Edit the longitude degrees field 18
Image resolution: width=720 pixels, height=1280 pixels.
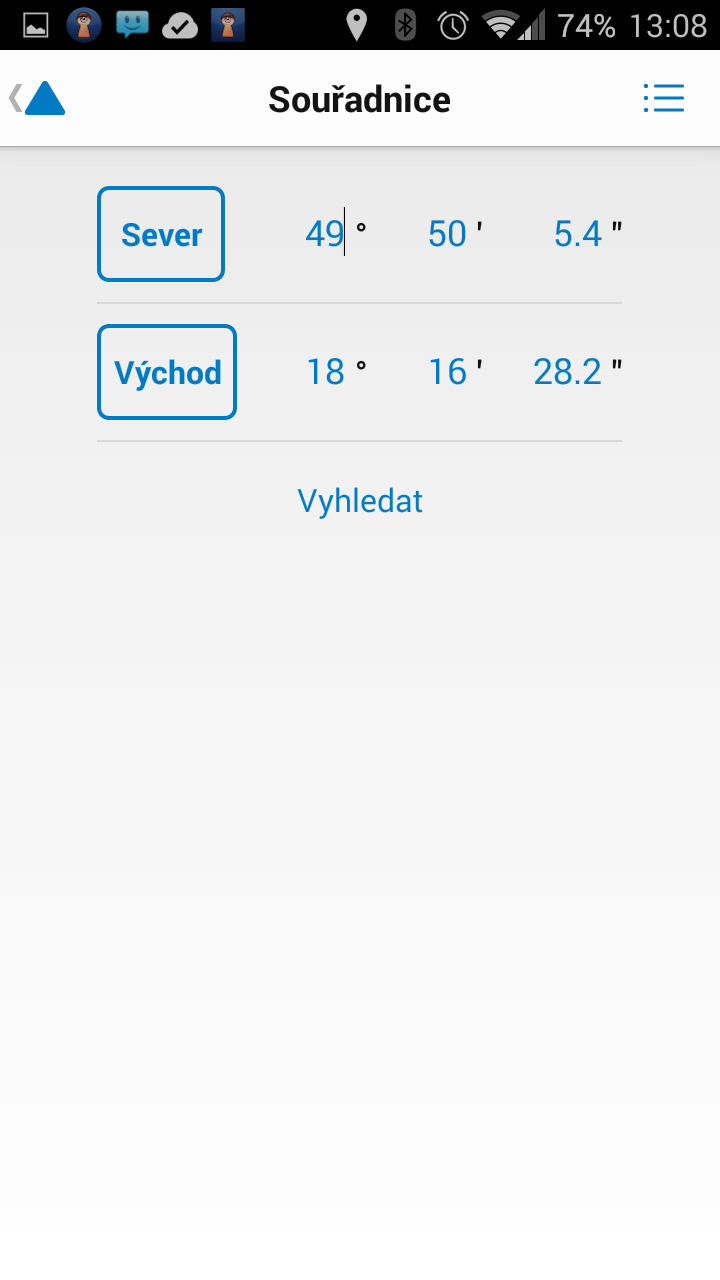(325, 372)
